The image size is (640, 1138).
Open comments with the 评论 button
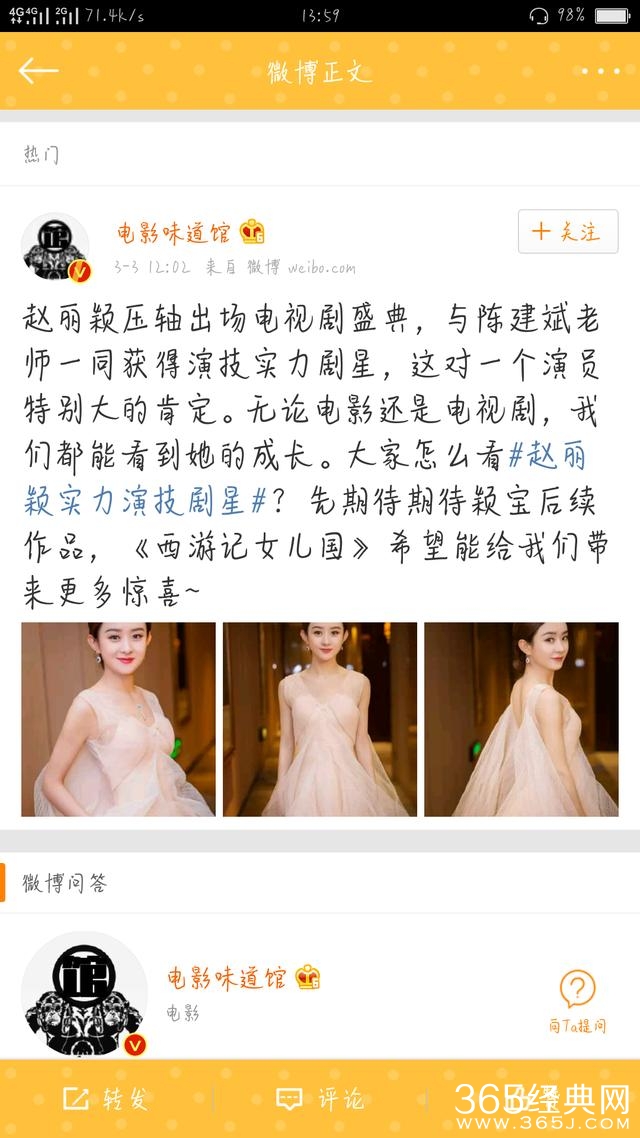coord(320,1099)
